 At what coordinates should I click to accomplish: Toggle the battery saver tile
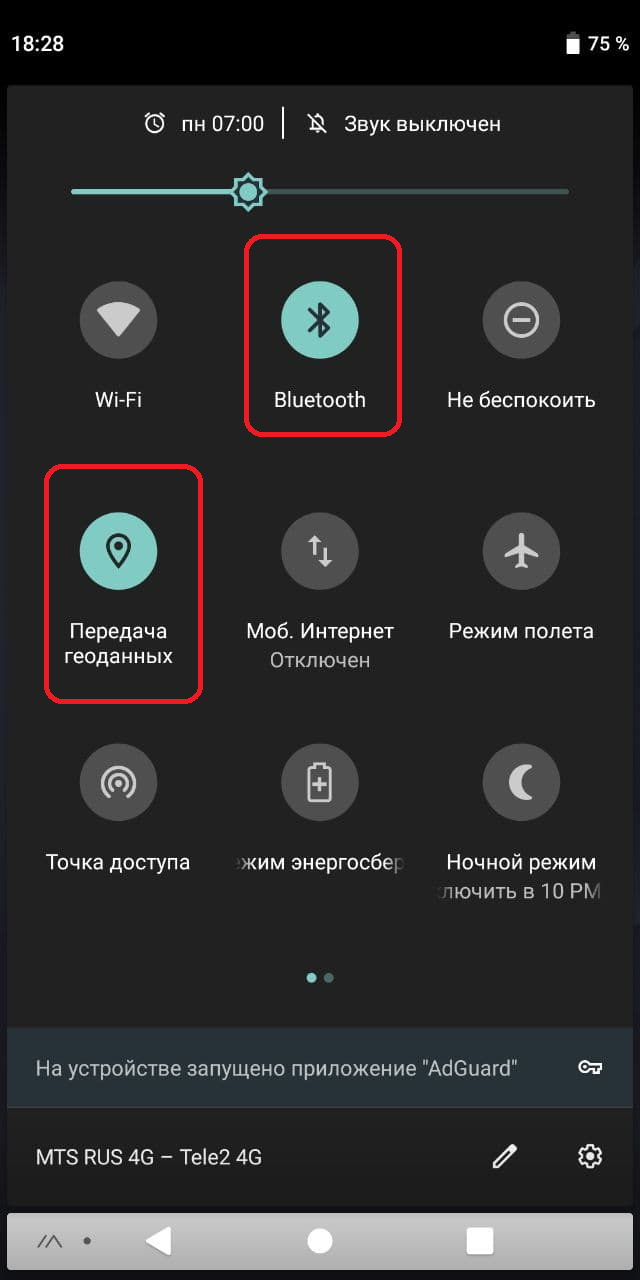point(319,782)
